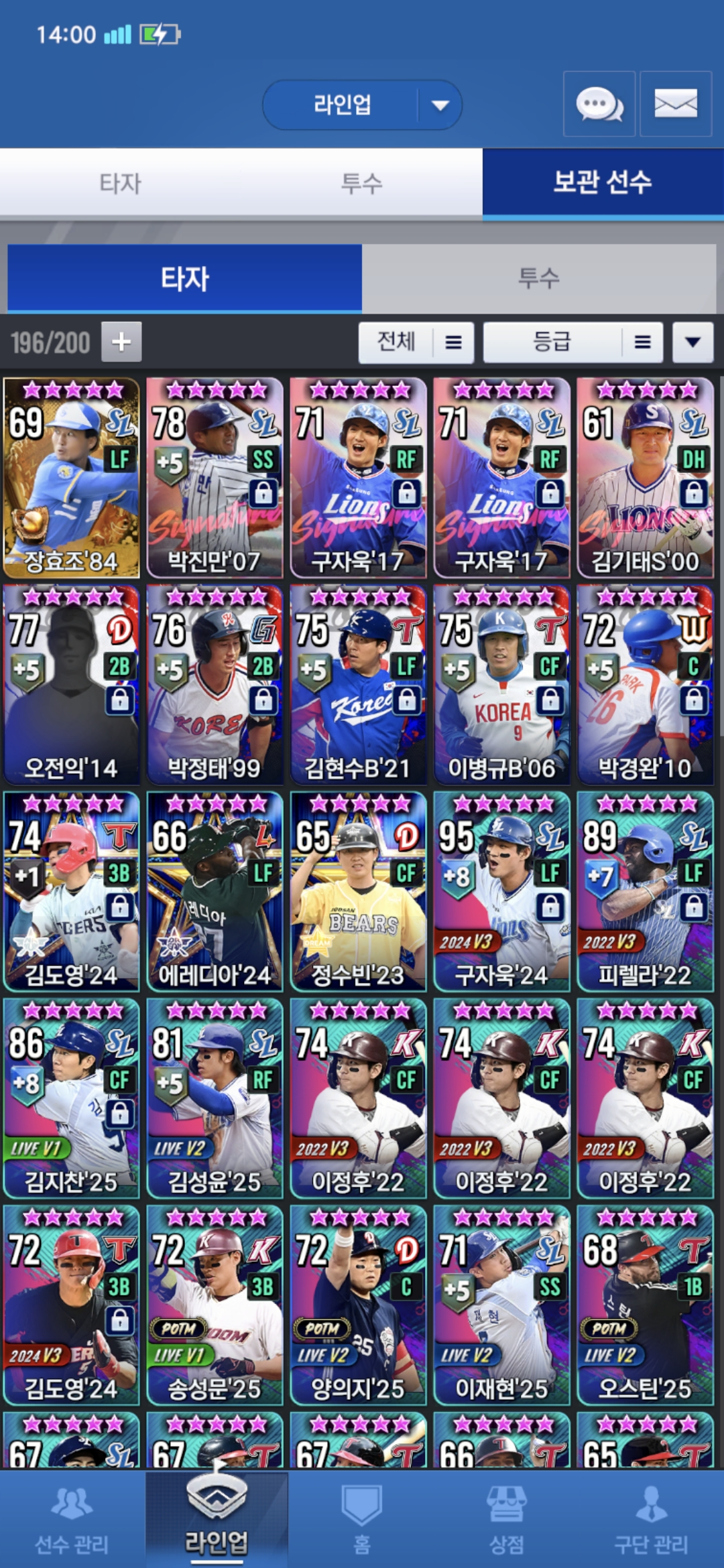
Task: Switch to the top 투수 tab
Action: click(362, 183)
